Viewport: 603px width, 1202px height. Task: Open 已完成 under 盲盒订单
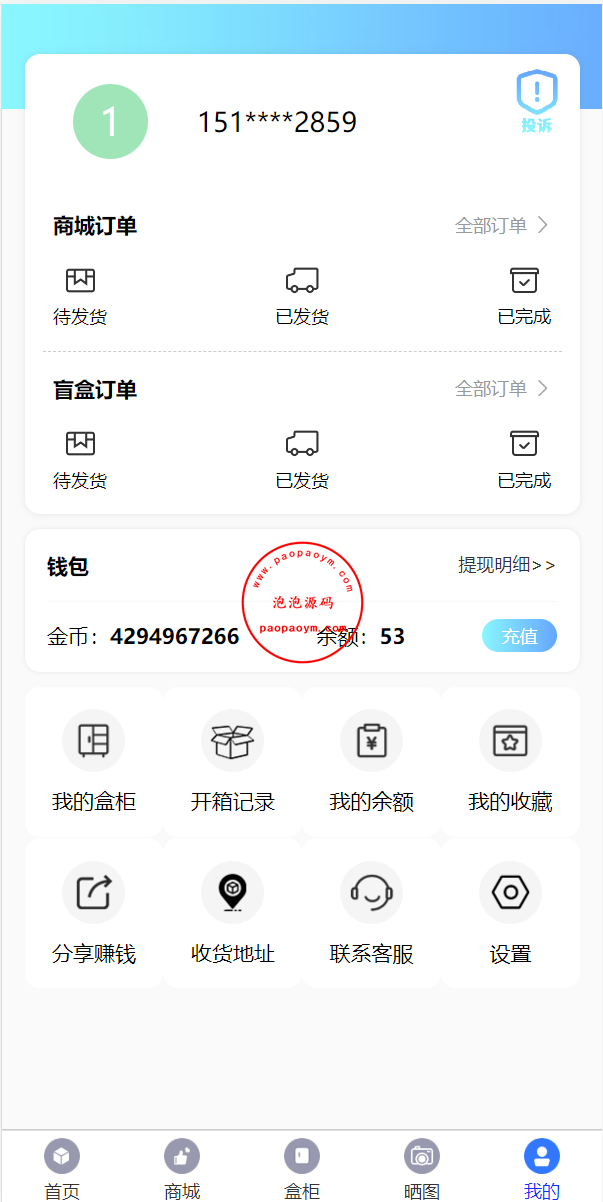coord(524,460)
